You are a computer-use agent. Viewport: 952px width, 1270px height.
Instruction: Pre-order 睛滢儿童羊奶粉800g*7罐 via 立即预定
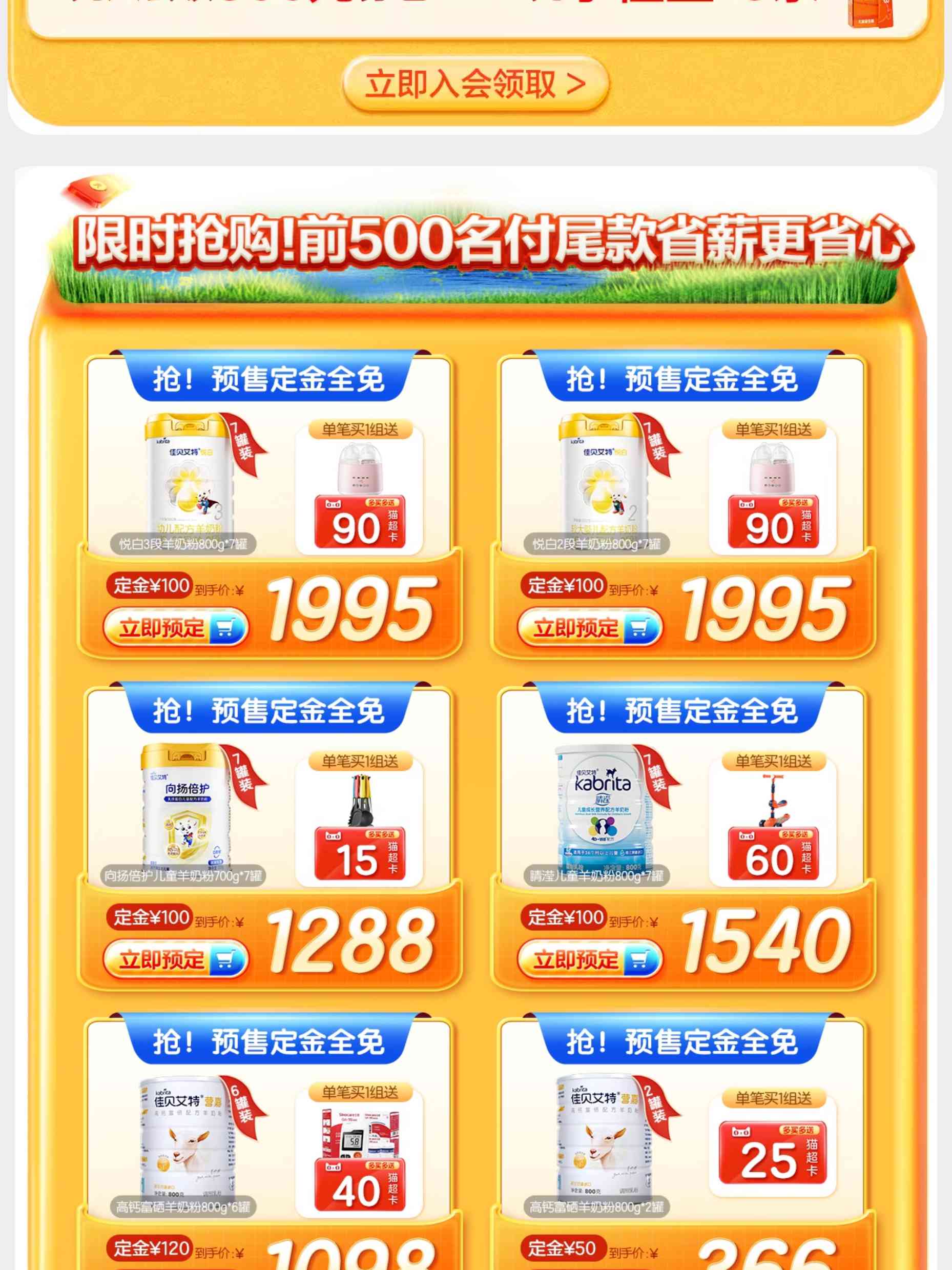point(589,960)
